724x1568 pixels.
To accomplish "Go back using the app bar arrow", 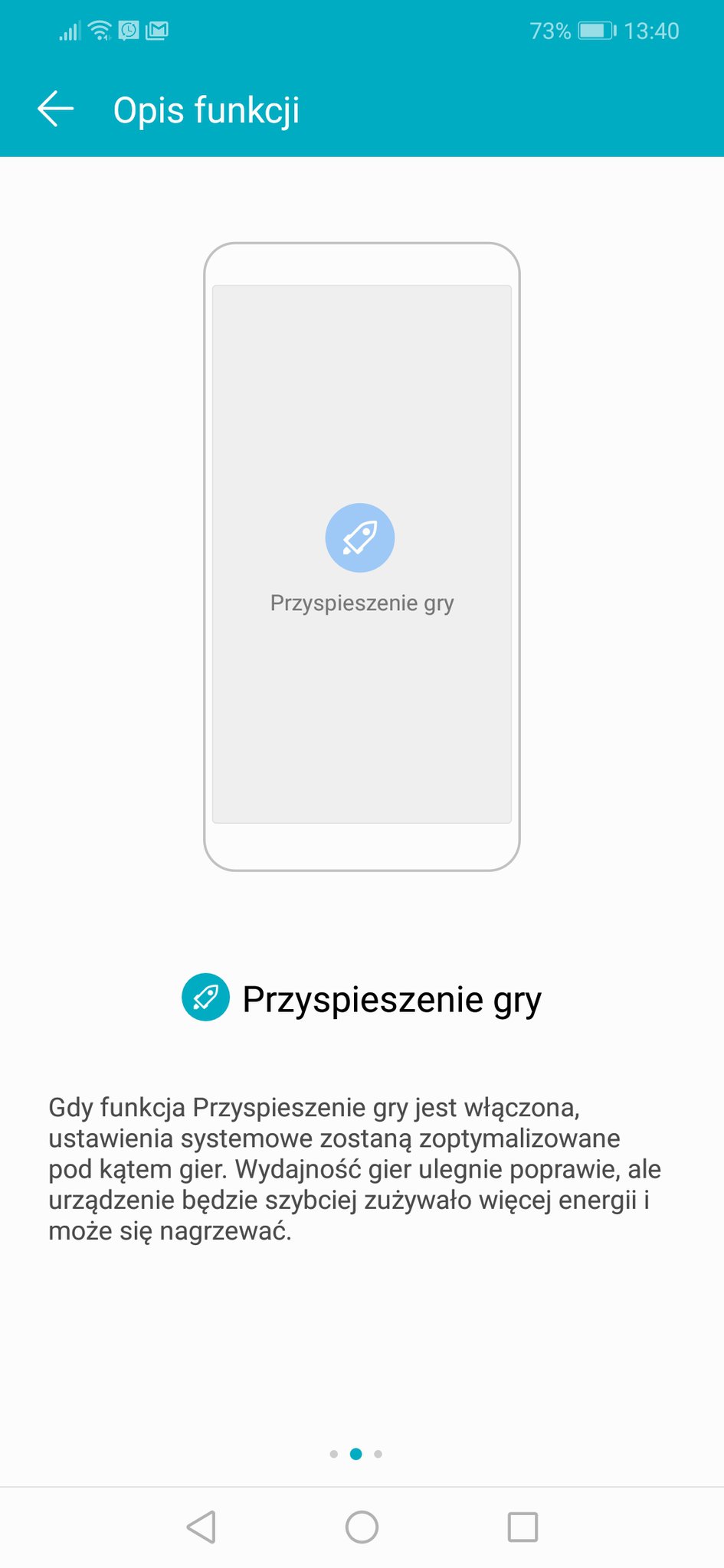I will coord(56,109).
